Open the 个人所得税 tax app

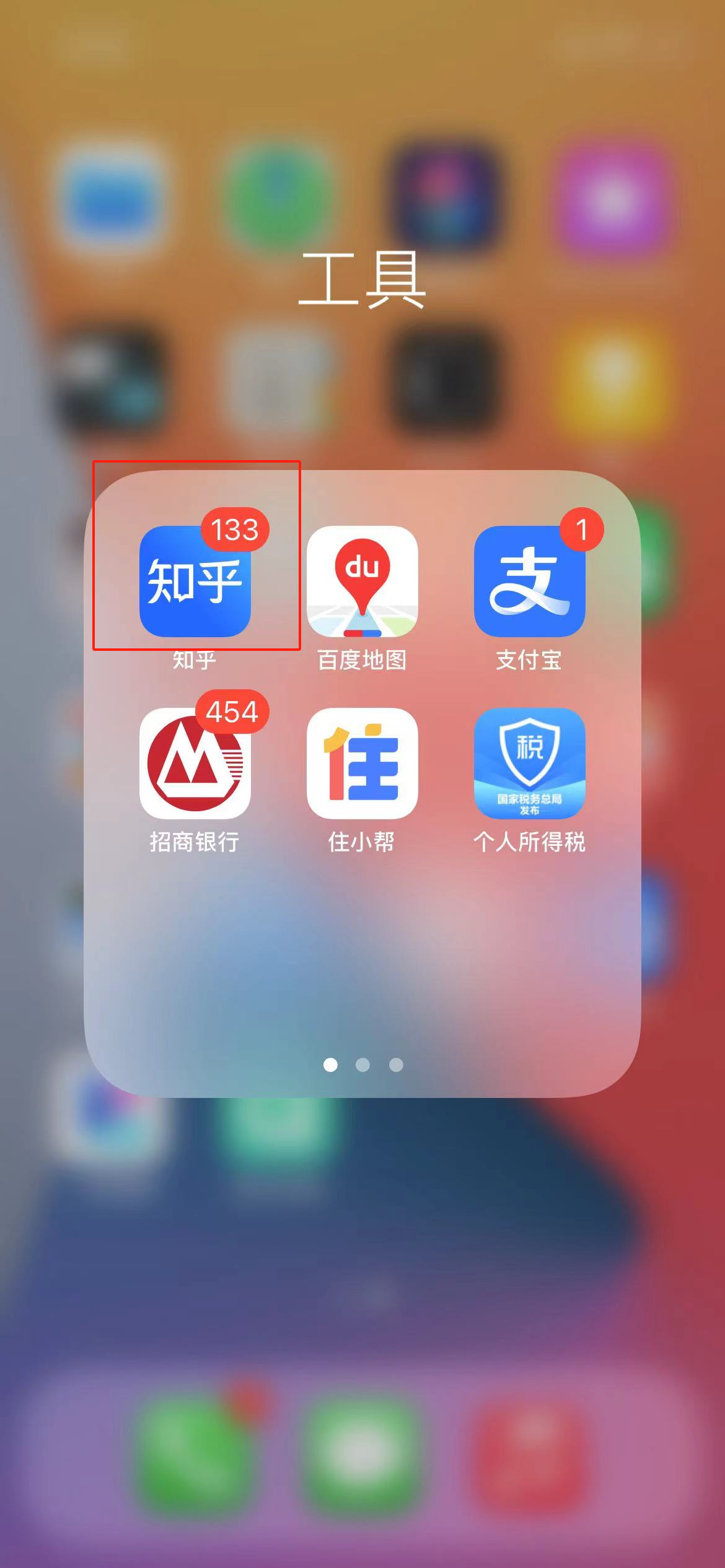(x=529, y=763)
